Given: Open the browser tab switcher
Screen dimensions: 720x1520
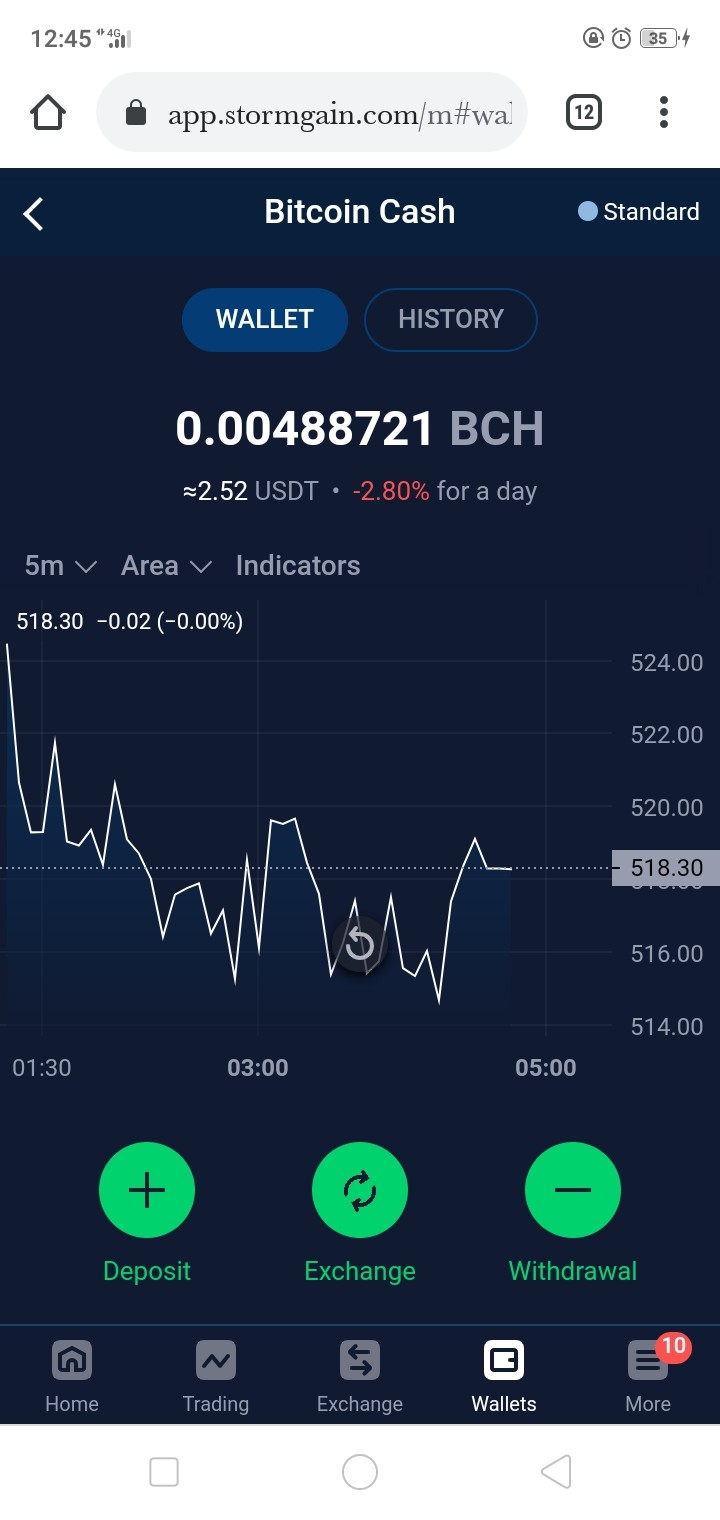Looking at the screenshot, I should click(x=584, y=113).
